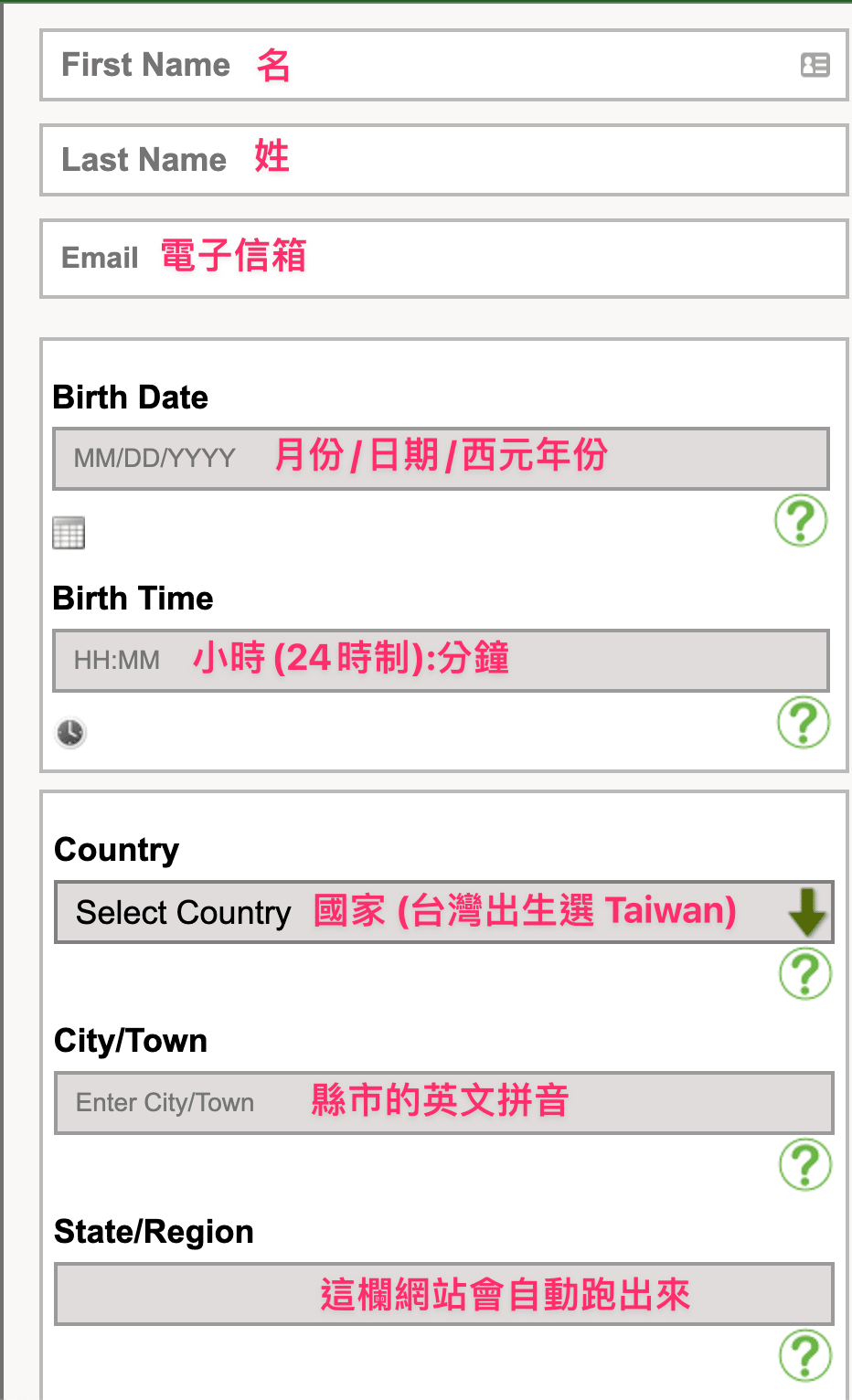Screen dimensions: 852x1400
Task: Tap the Birth Date MM/DD/YYYY field
Action: (x=441, y=458)
